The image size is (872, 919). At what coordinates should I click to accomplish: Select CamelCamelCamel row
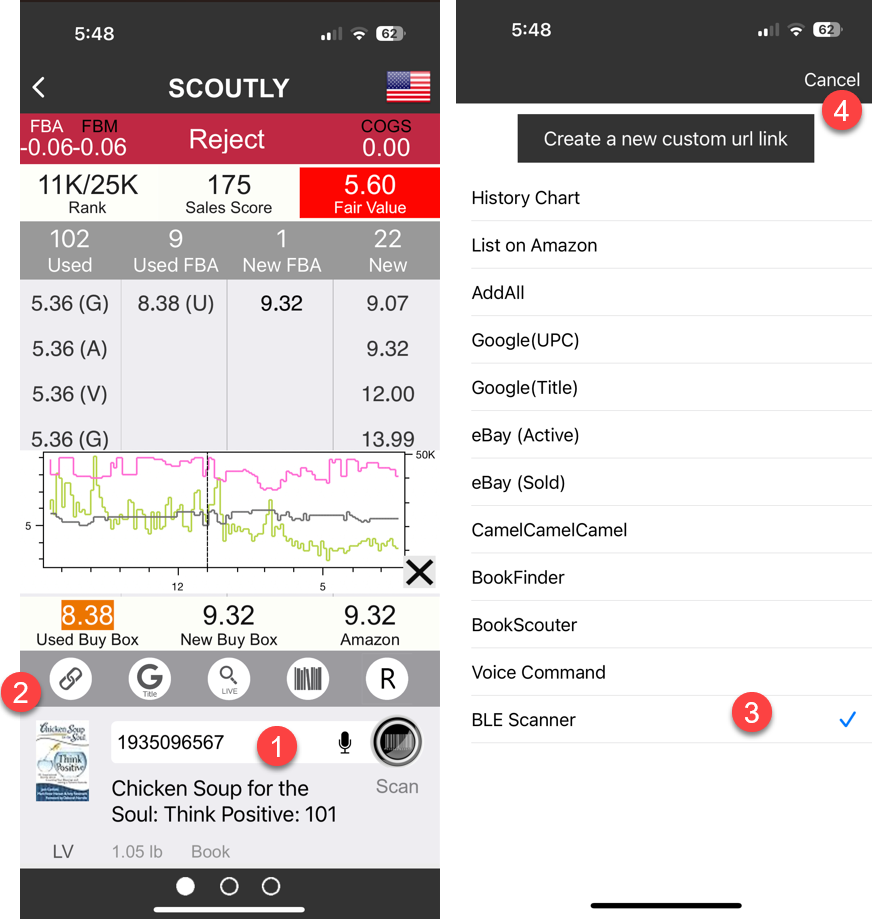click(x=549, y=530)
